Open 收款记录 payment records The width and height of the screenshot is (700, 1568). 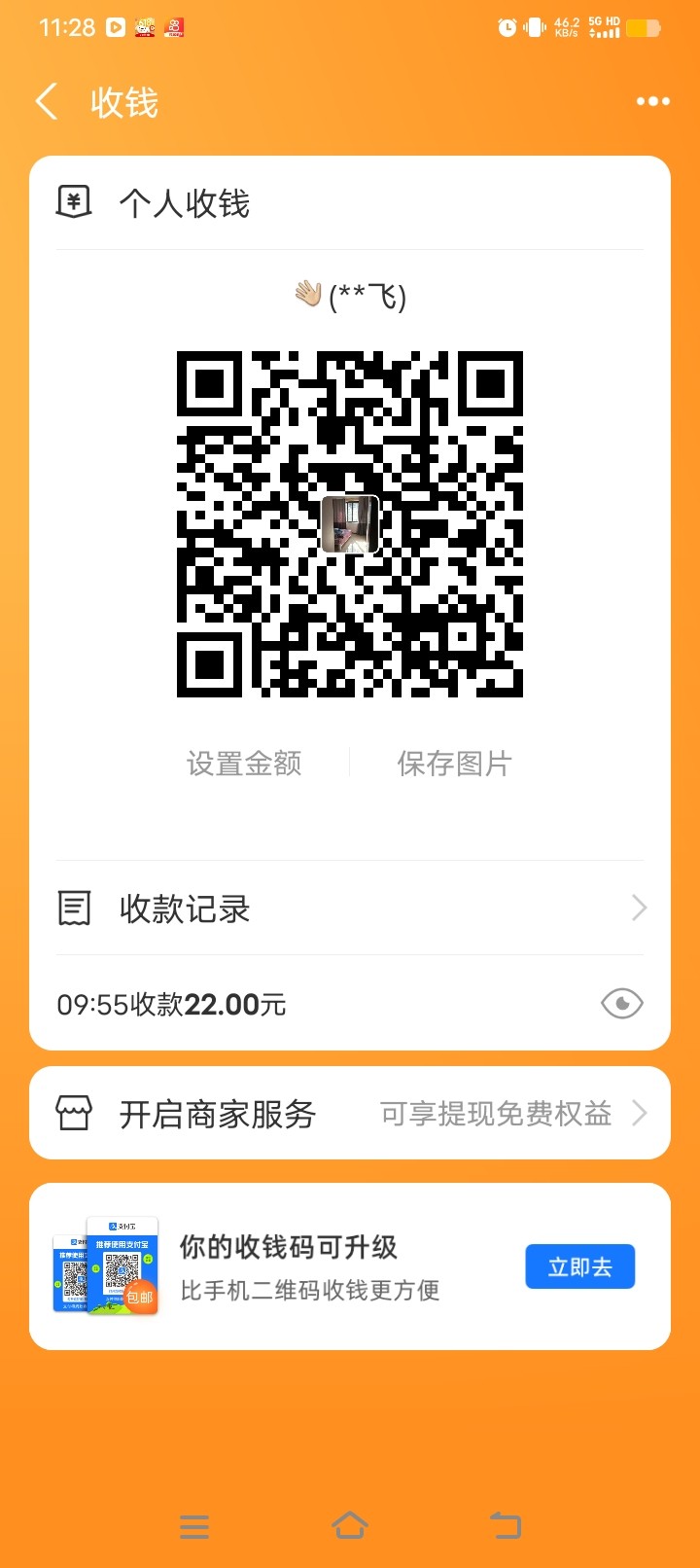click(350, 909)
